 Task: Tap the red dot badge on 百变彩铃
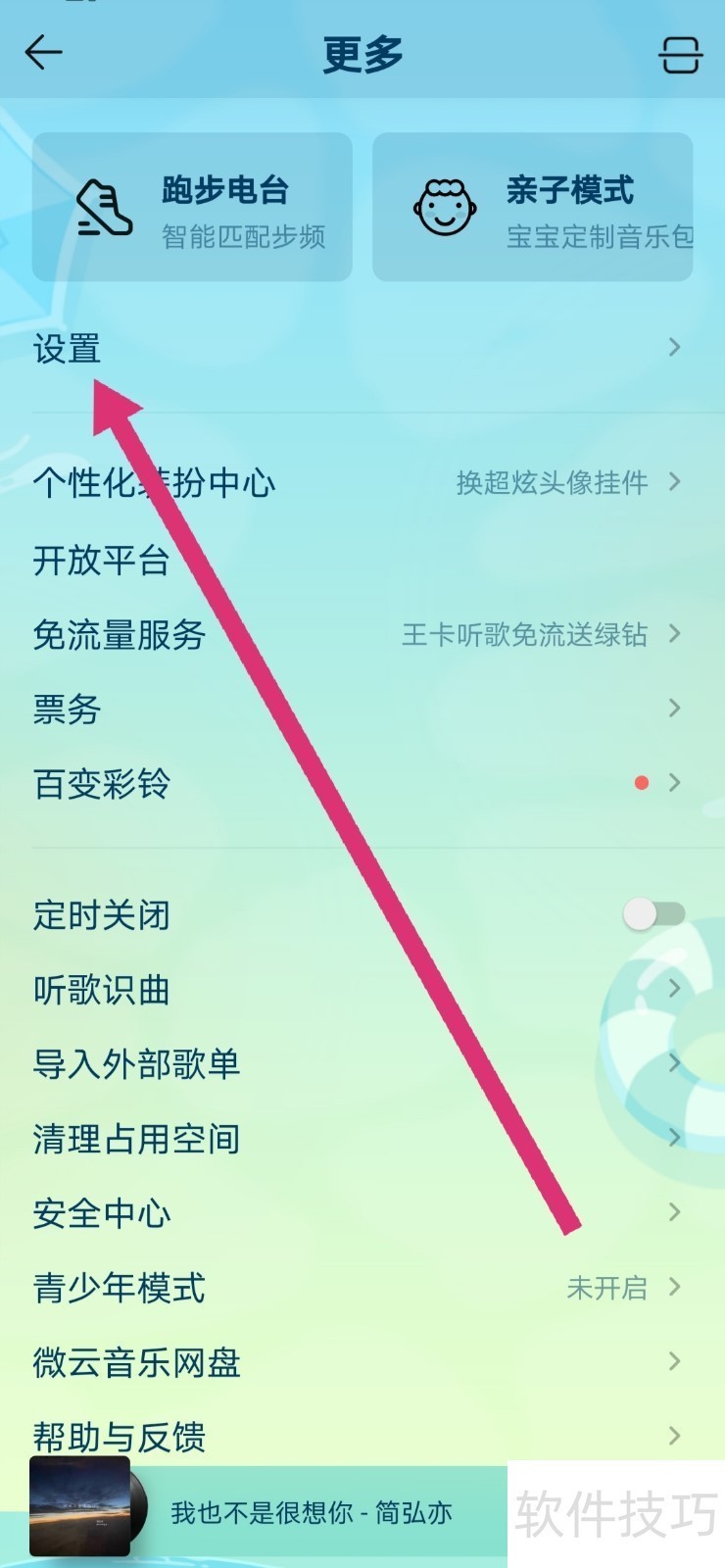tap(642, 782)
